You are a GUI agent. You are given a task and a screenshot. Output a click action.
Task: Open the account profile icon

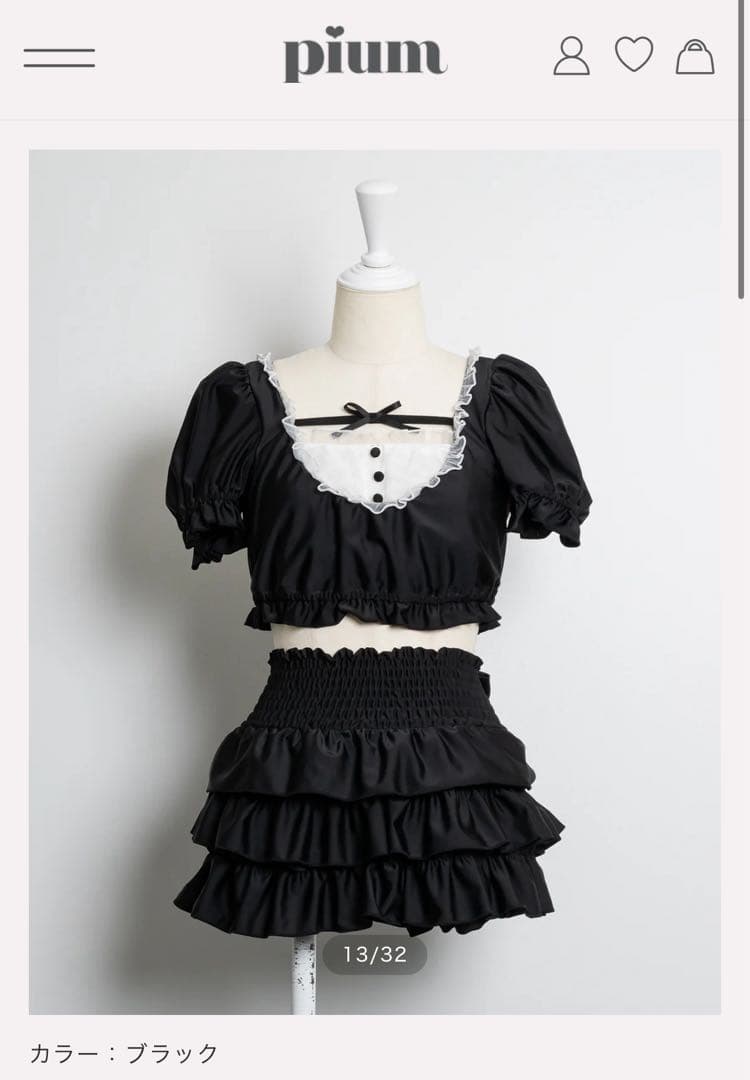[x=571, y=56]
